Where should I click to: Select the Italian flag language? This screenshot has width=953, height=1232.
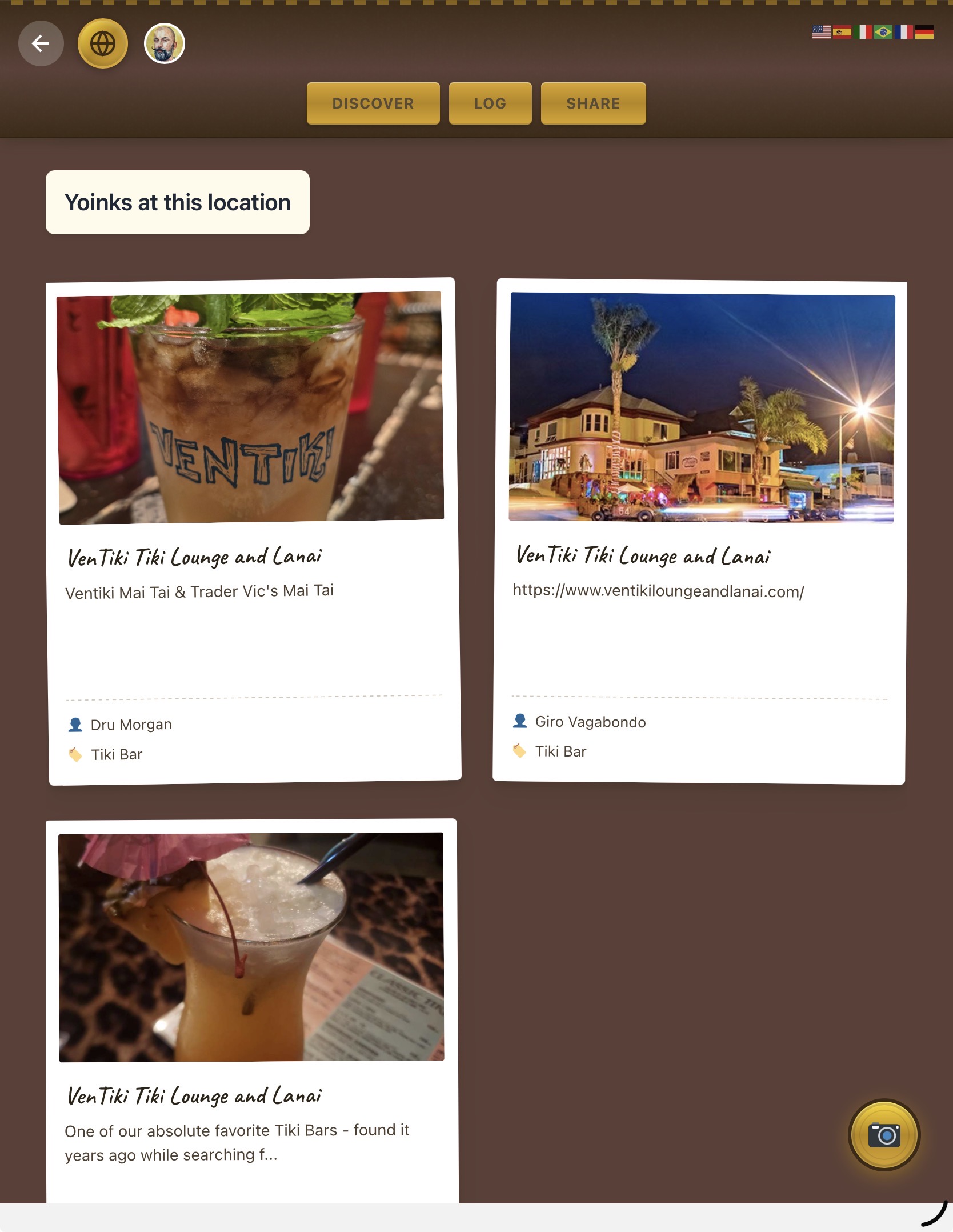[x=863, y=32]
